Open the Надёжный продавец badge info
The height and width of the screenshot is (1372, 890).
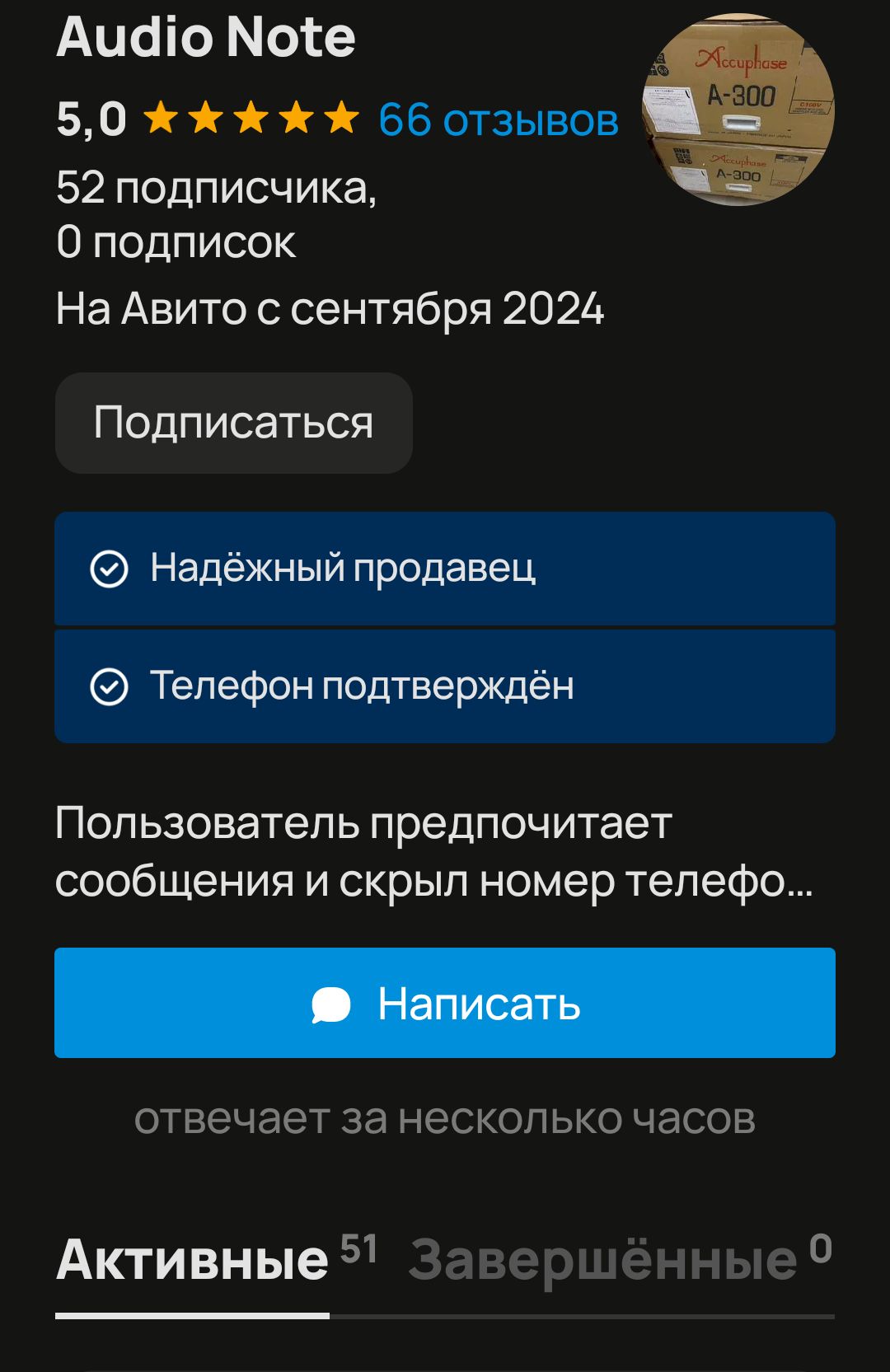click(x=445, y=569)
